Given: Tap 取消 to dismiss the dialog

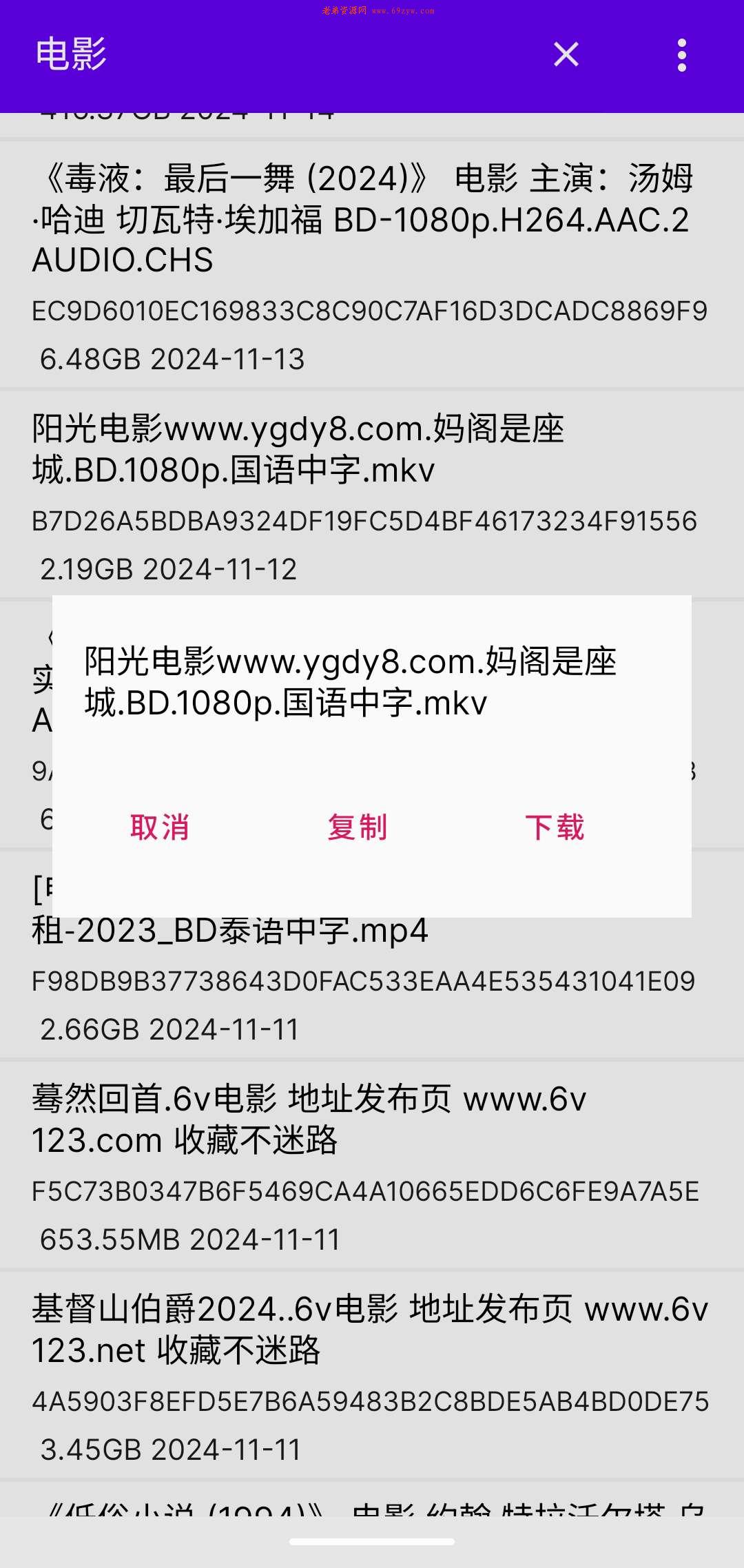Looking at the screenshot, I should coord(161,829).
